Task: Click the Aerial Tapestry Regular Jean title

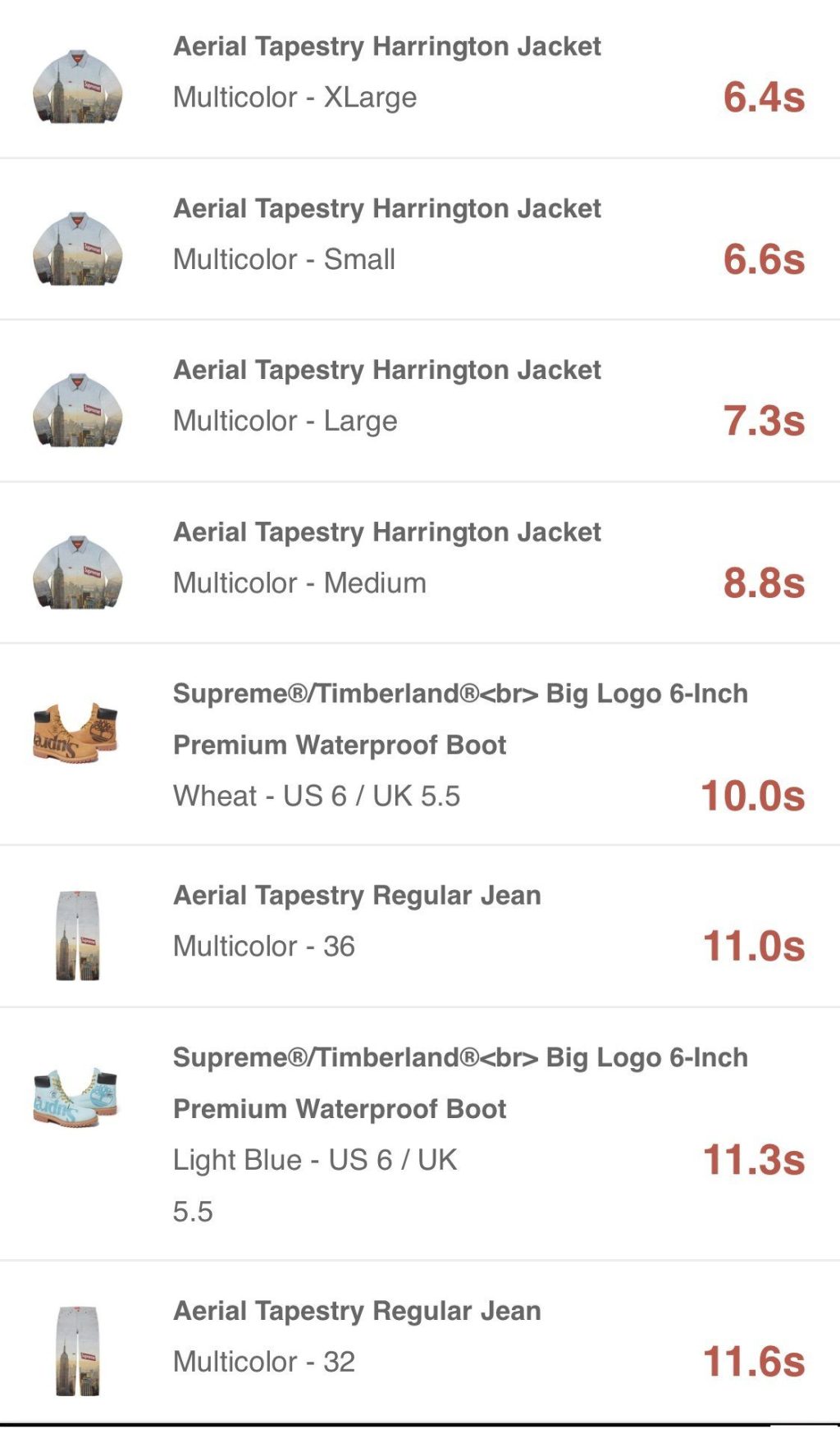Action: coord(356,896)
